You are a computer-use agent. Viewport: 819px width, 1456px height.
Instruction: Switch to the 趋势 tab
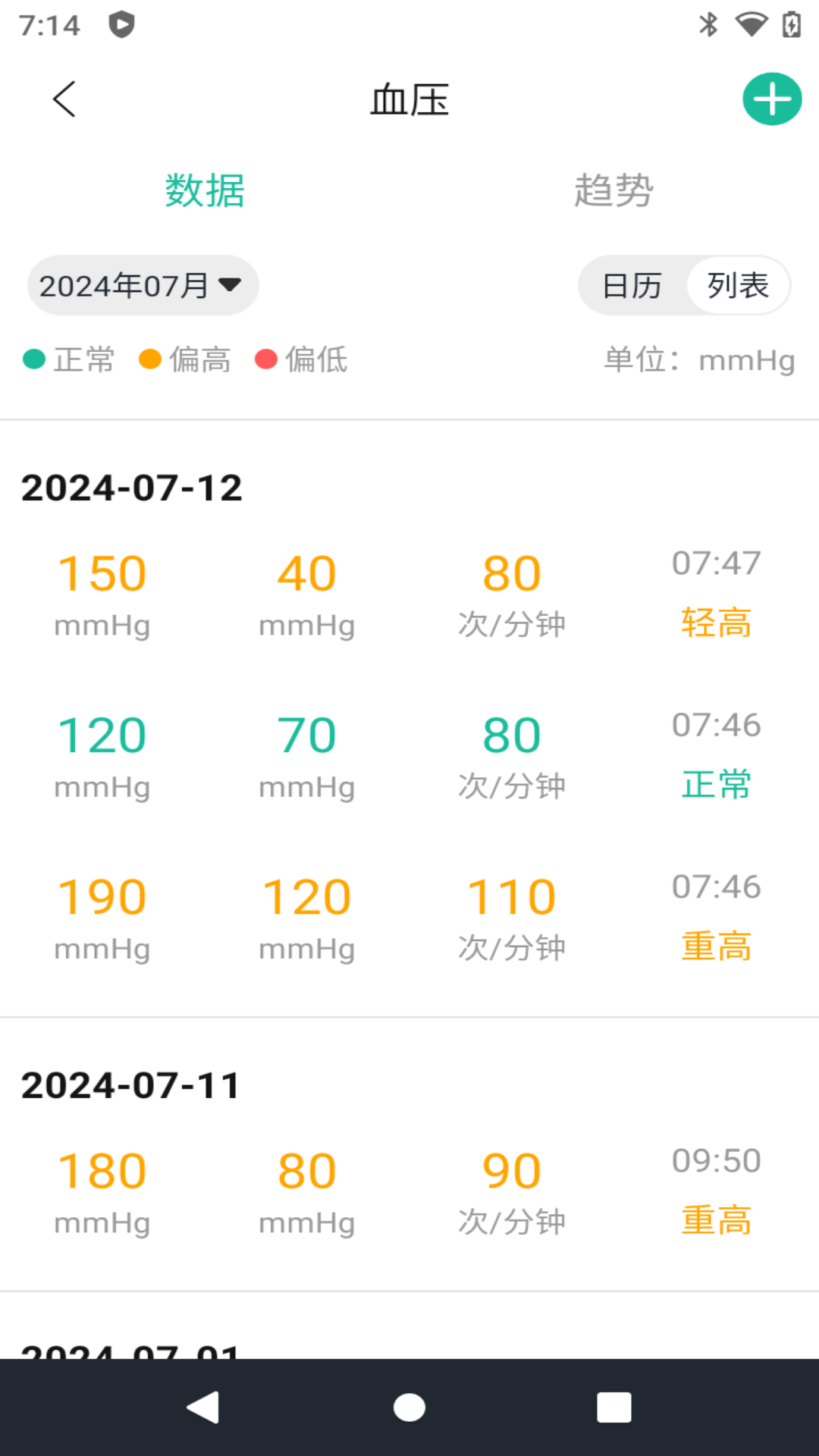coord(613,190)
